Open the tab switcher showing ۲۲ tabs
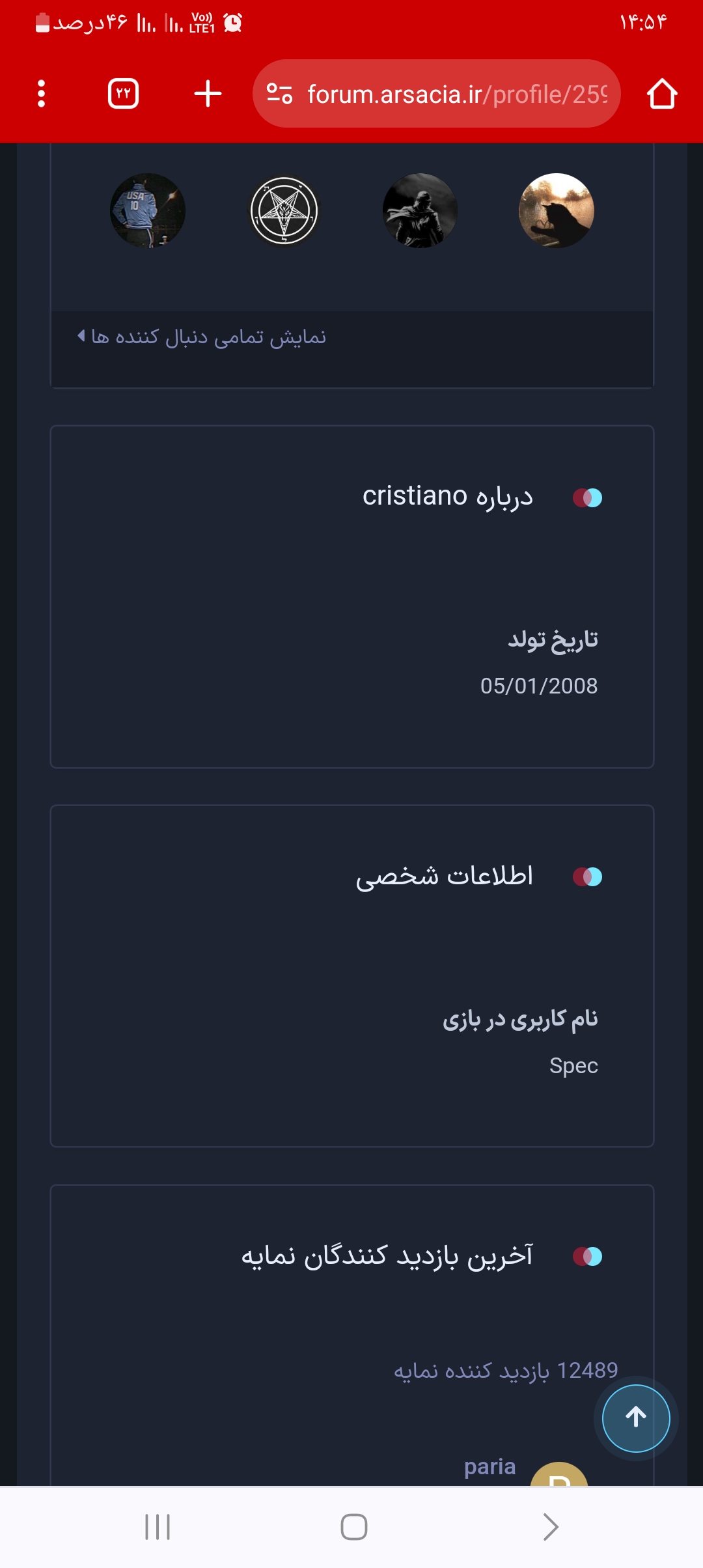The height and width of the screenshot is (1568, 703). pyautogui.click(x=123, y=94)
